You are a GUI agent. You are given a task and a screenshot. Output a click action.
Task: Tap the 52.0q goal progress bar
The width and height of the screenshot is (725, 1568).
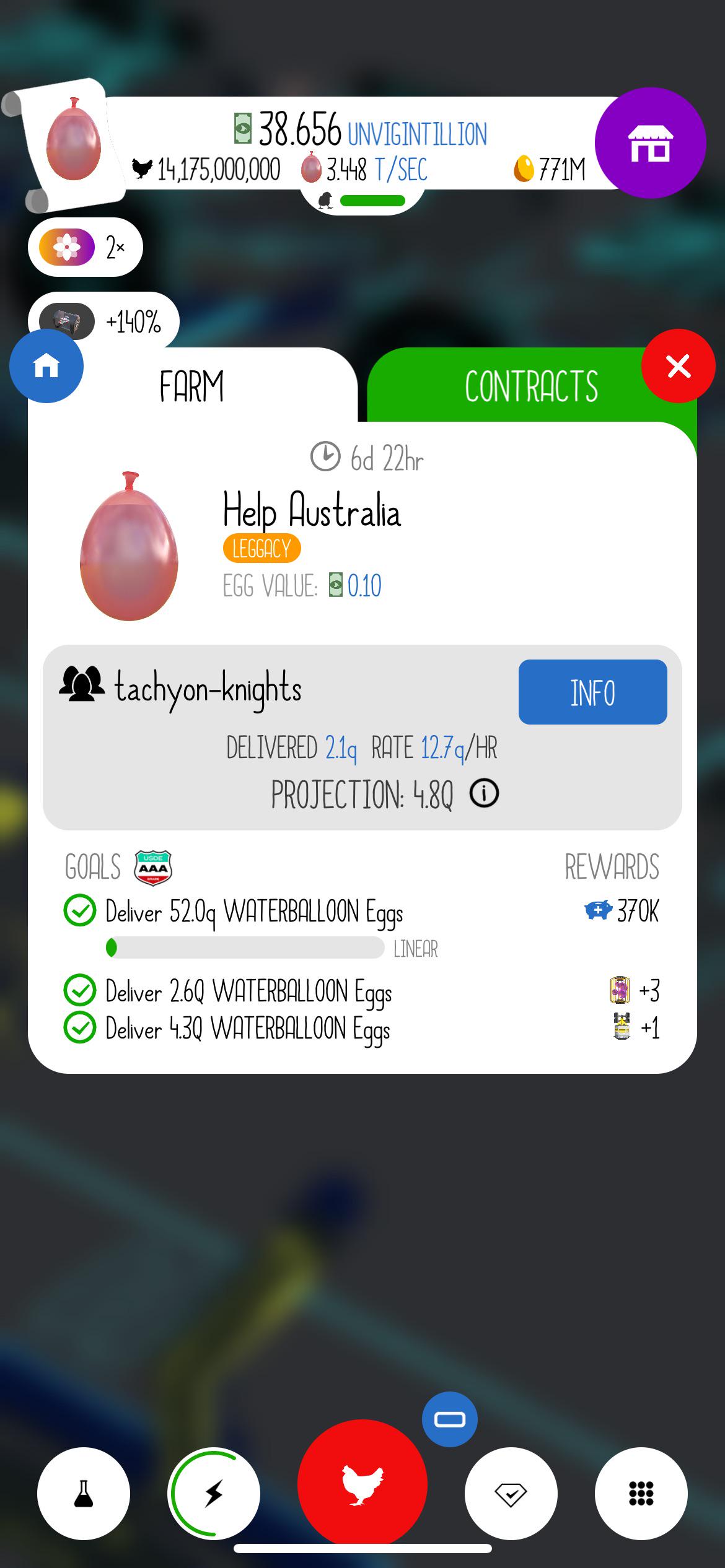point(246,948)
